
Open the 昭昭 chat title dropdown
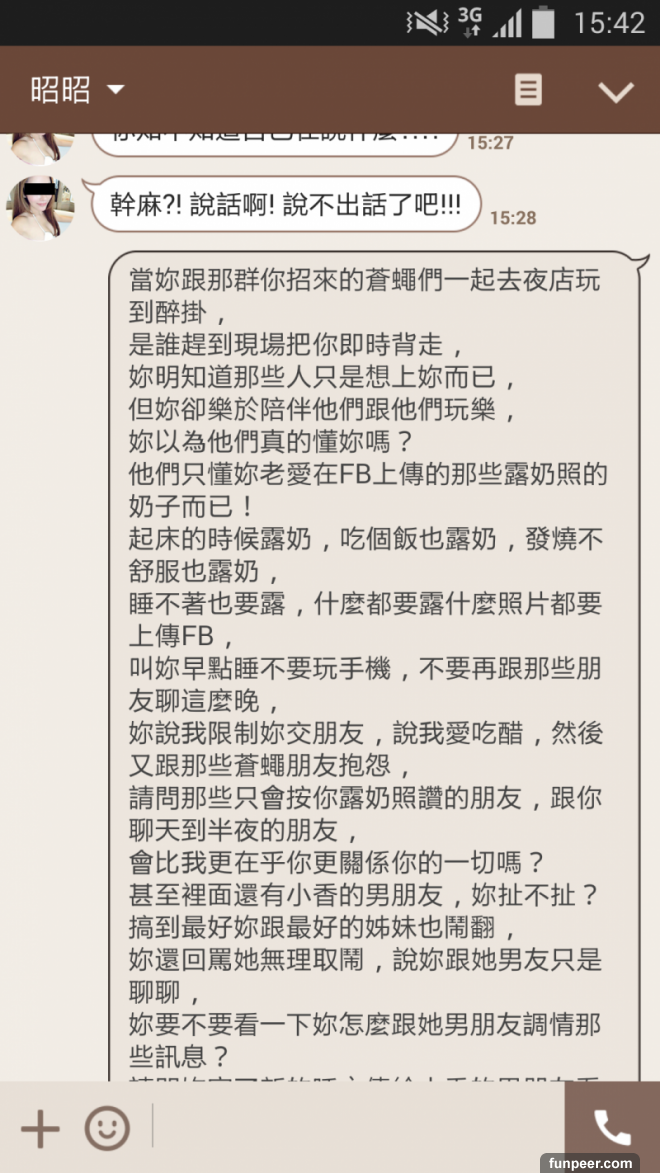(x=78, y=90)
